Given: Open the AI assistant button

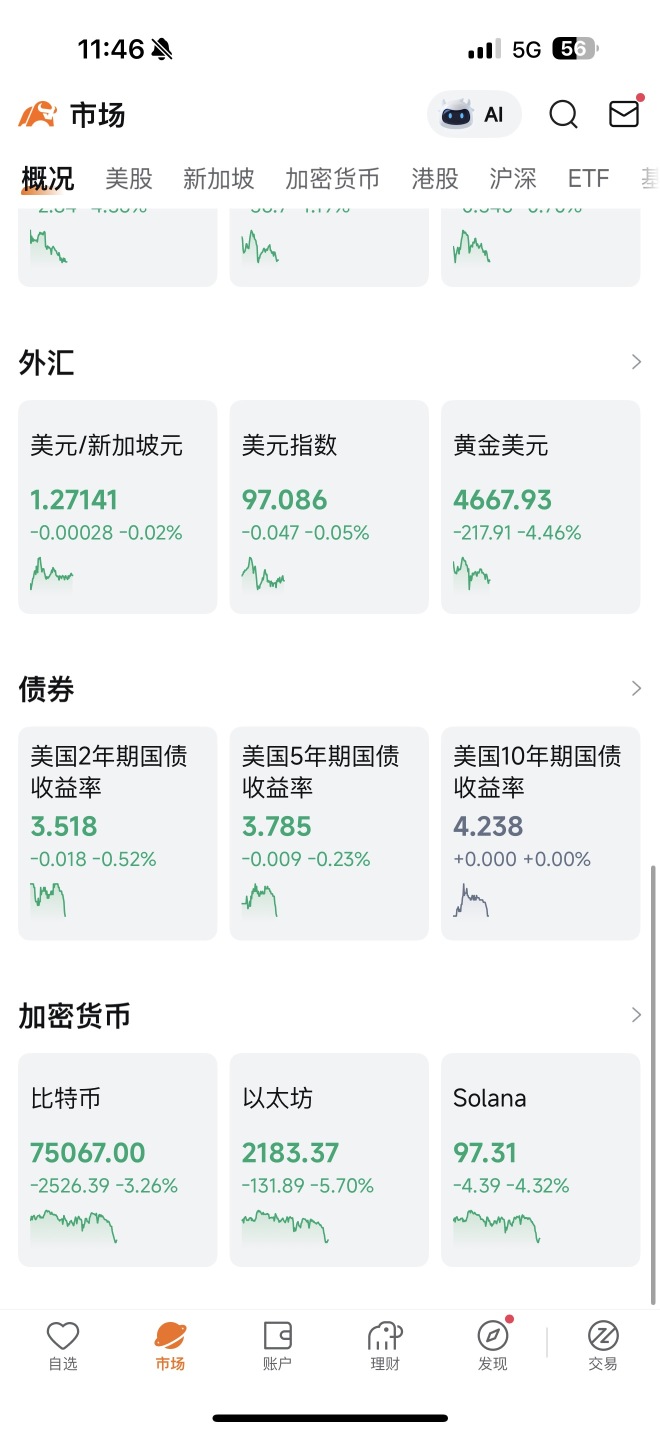Looking at the screenshot, I should (474, 114).
